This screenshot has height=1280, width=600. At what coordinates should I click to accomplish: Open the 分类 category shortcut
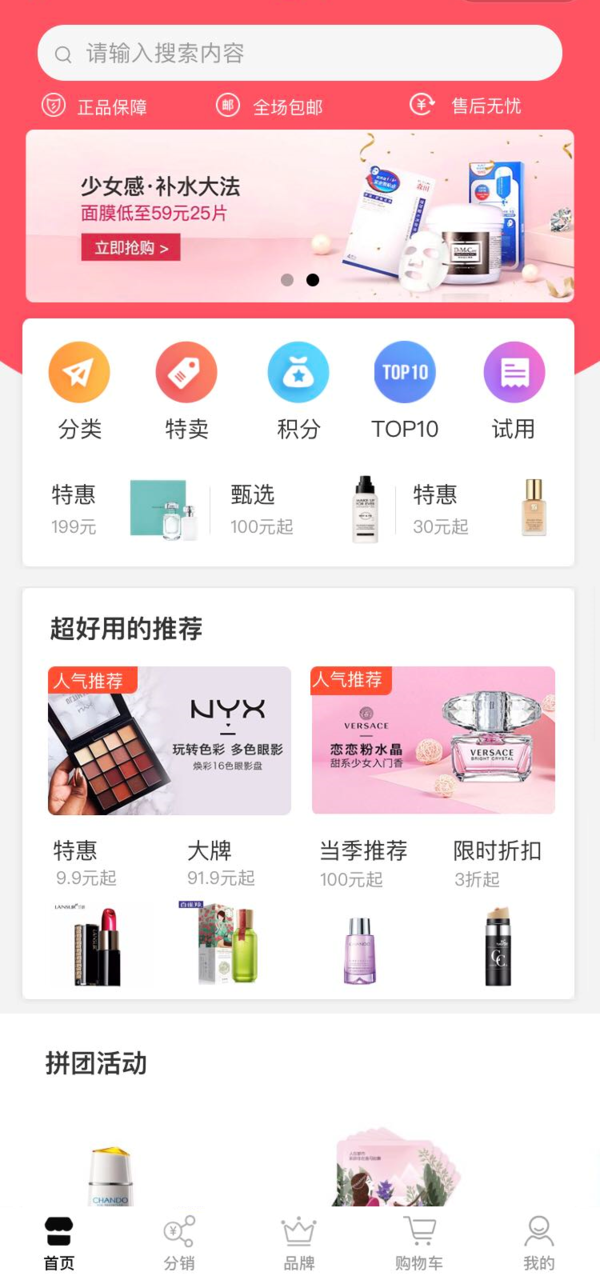point(79,391)
